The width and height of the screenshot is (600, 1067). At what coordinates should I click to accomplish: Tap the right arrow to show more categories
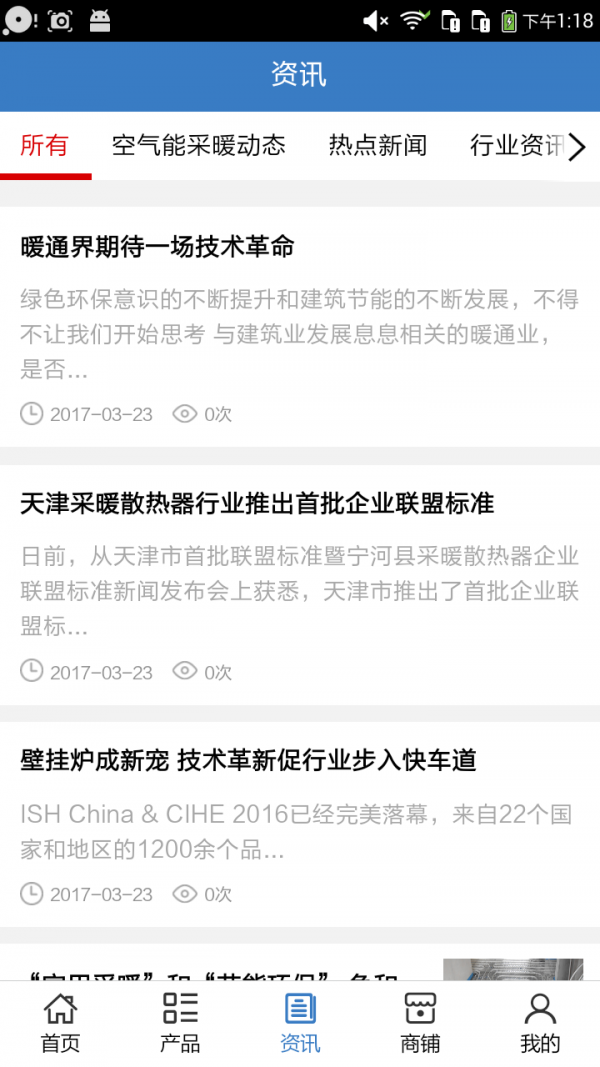click(x=577, y=147)
